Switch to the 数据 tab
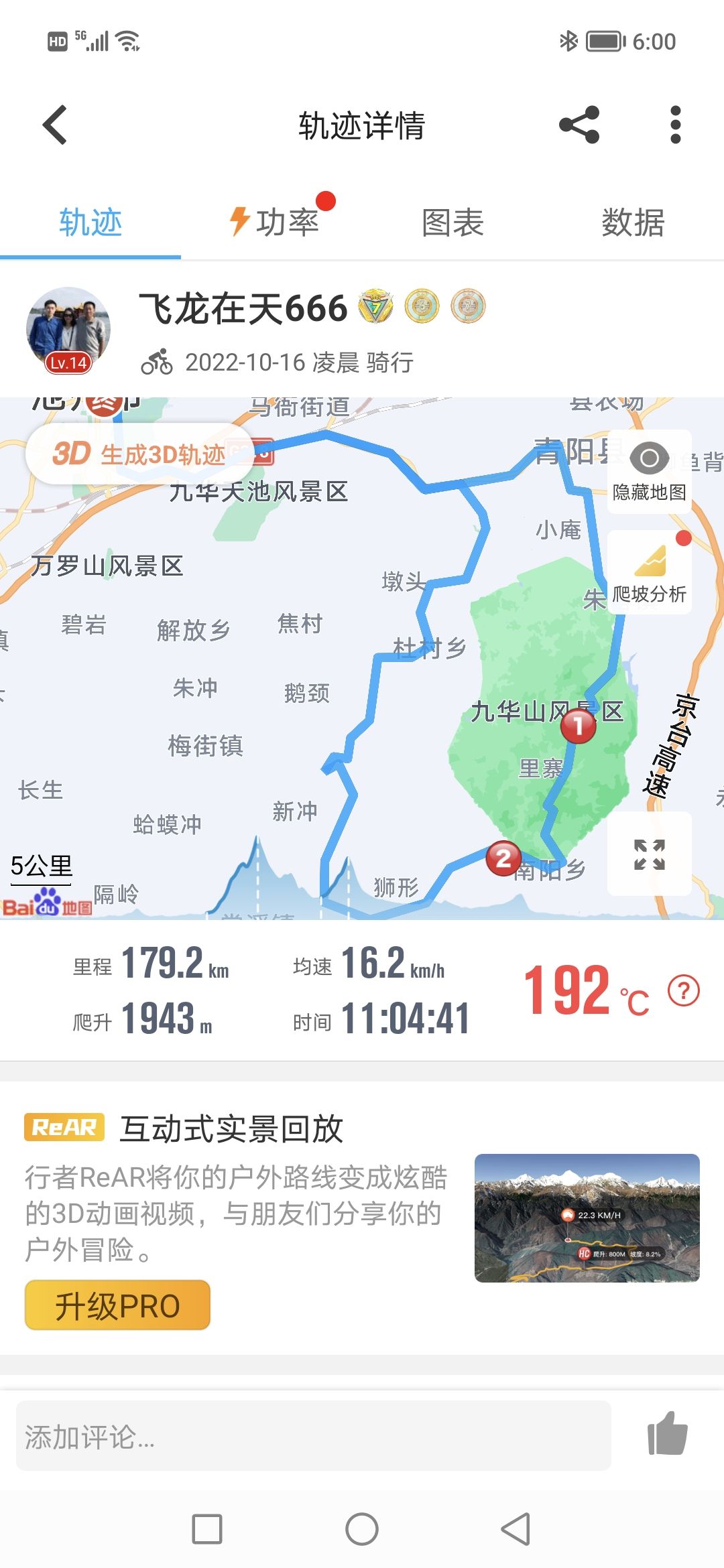Image resolution: width=724 pixels, height=1568 pixels. point(633,222)
